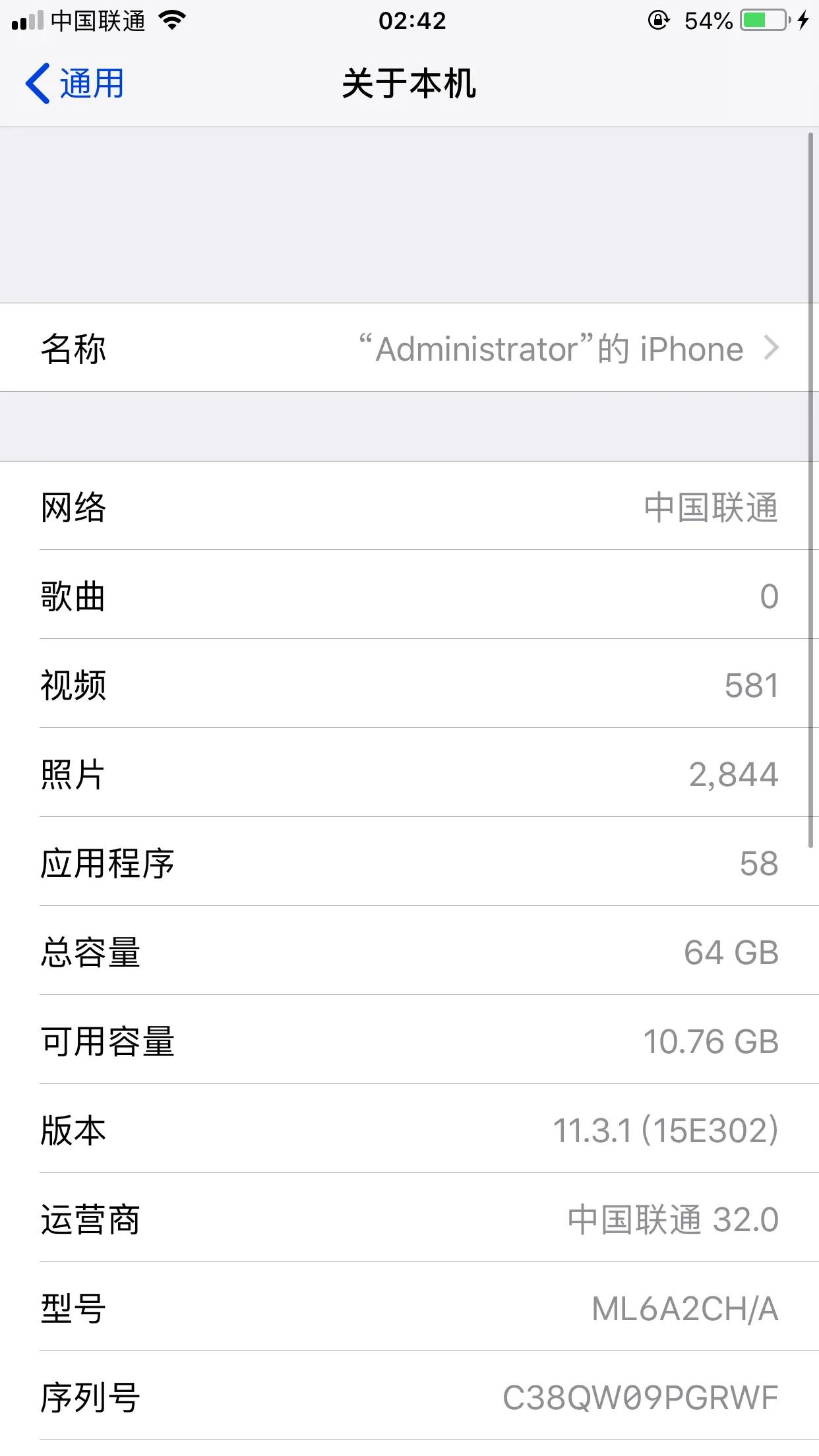This screenshot has height=1456, width=819.
Task: Tap the clock showing 02:42
Action: tap(409, 22)
